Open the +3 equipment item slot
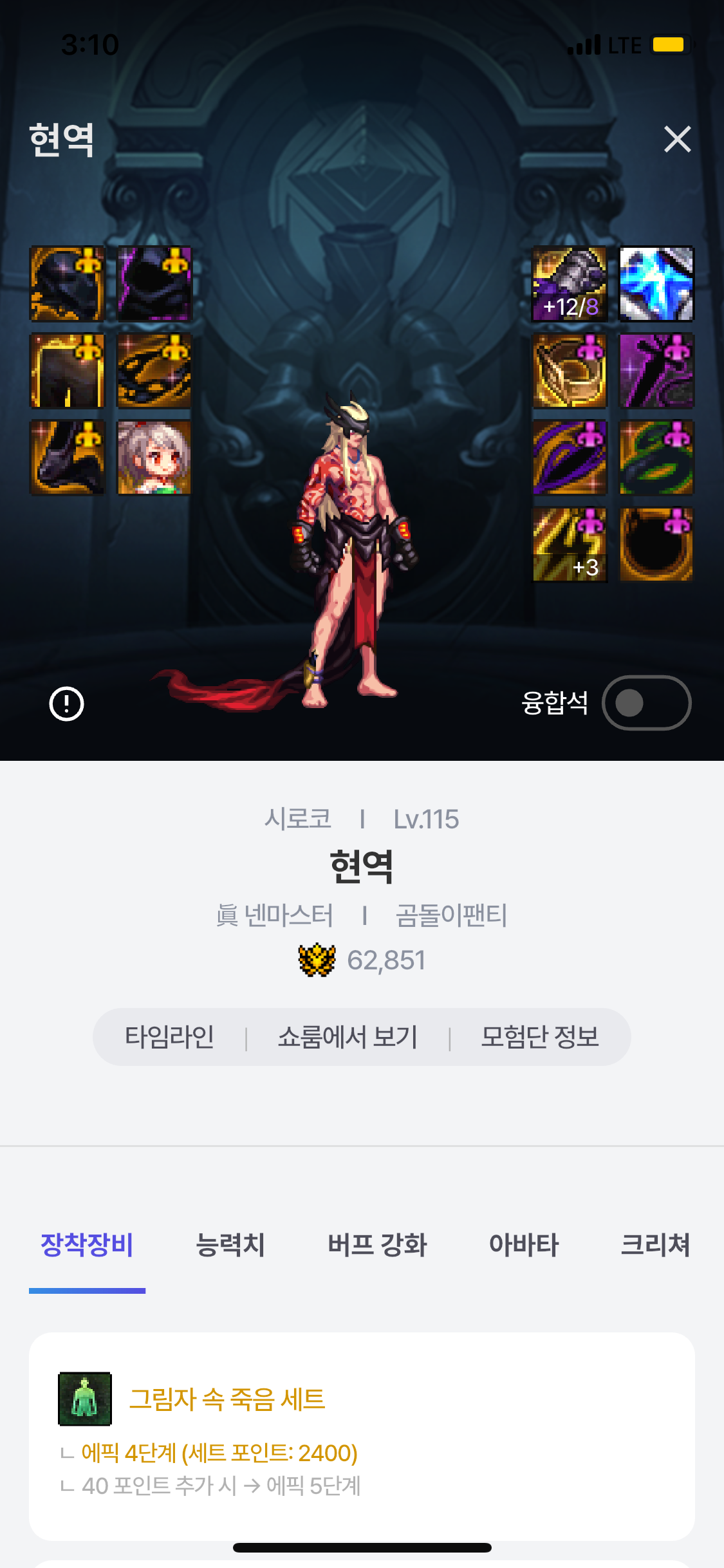This screenshot has height=1568, width=724. pyautogui.click(x=570, y=545)
